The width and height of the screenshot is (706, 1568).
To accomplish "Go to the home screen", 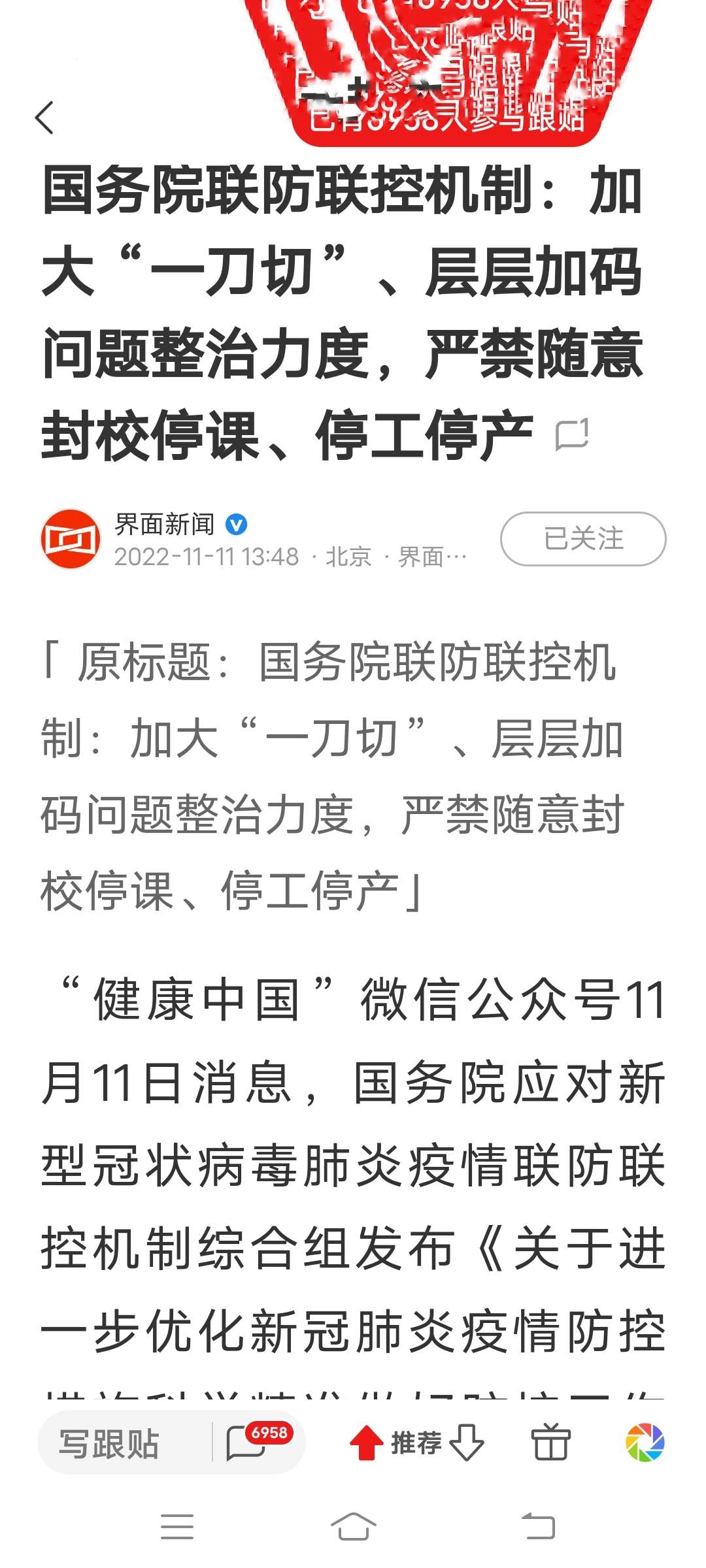I will [353, 1527].
